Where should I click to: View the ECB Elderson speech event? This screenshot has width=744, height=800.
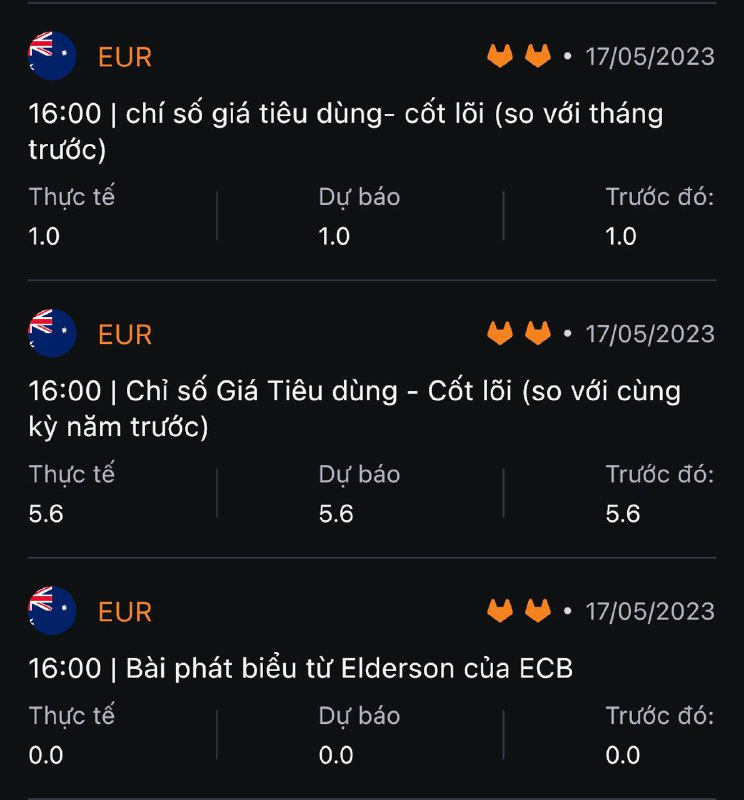point(300,668)
